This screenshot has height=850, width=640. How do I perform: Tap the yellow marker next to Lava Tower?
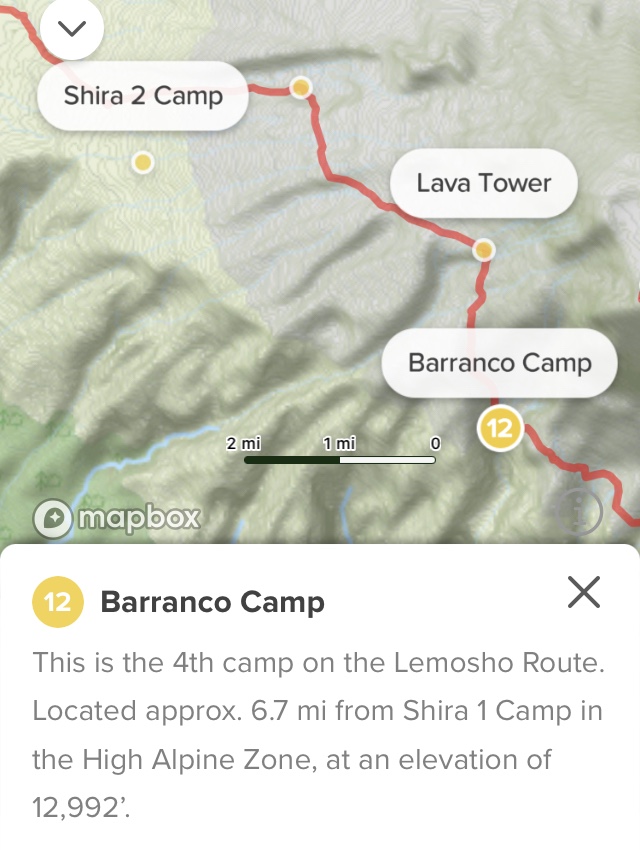pos(484,250)
